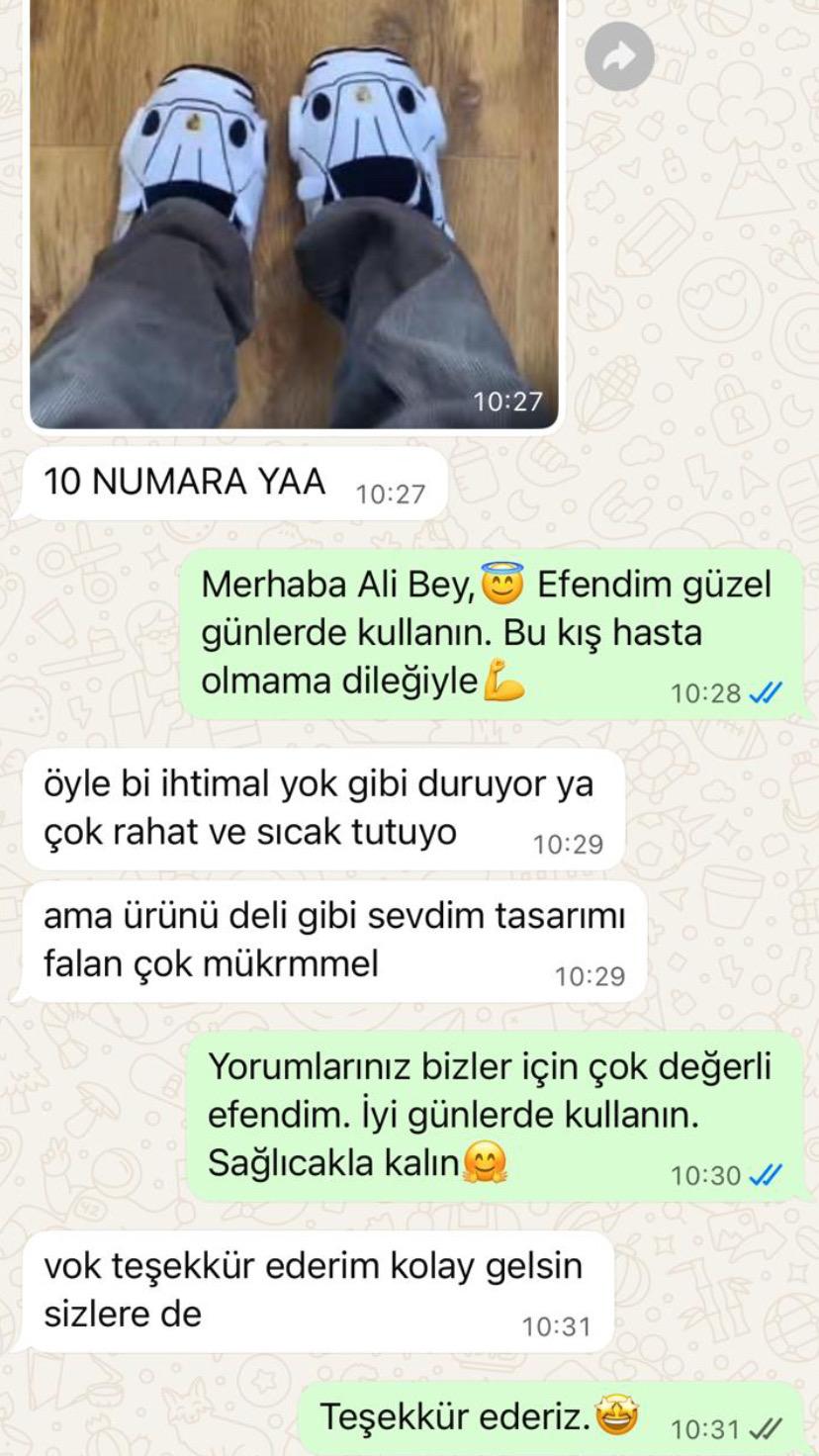This screenshot has width=819, height=1456.
Task: Forward the slipper photo message
Action: 619,57
